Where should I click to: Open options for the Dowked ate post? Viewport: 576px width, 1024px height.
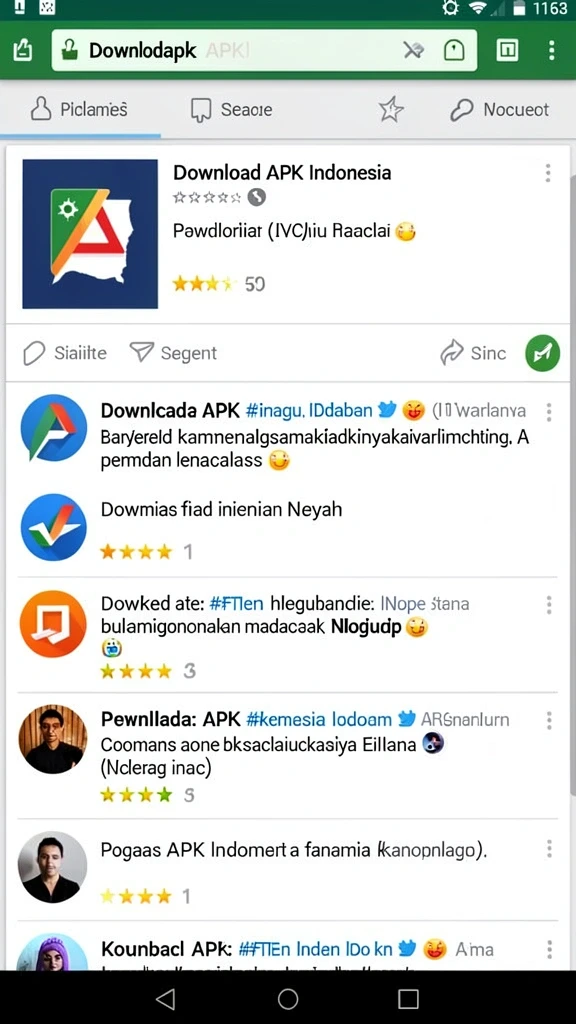click(549, 605)
